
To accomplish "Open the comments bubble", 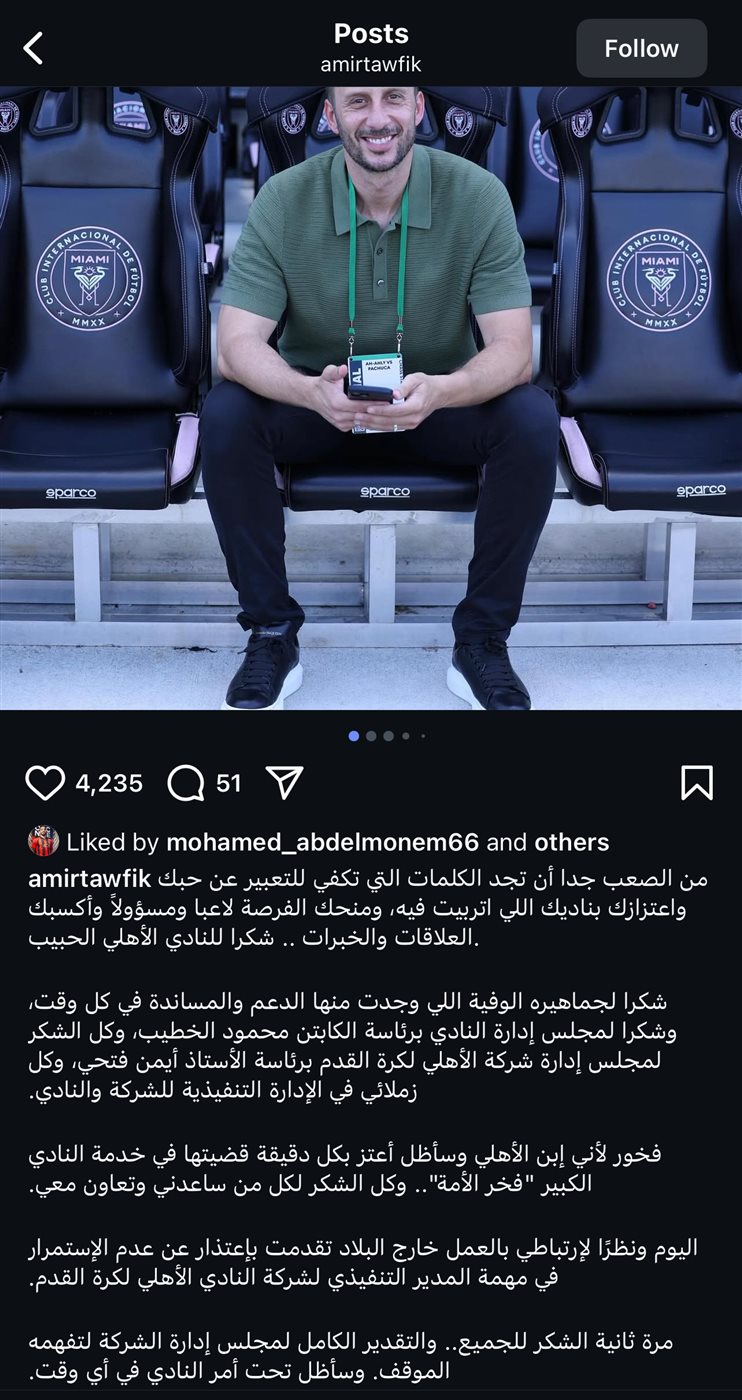I will tap(186, 783).
